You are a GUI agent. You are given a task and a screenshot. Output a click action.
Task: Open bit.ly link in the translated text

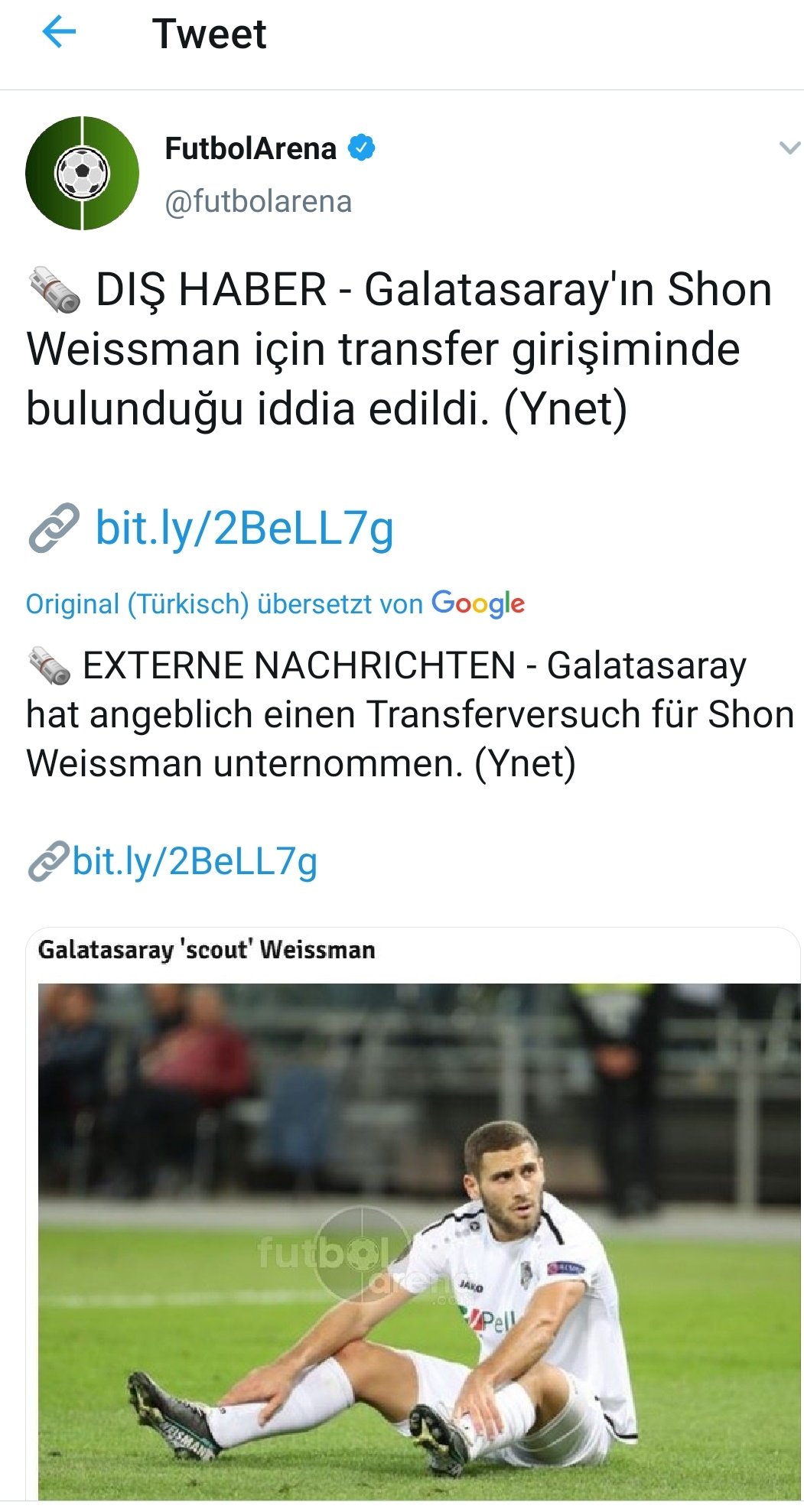(x=195, y=862)
